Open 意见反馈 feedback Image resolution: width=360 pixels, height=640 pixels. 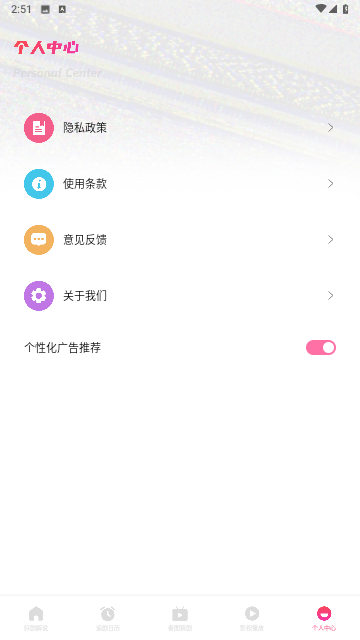(x=180, y=240)
